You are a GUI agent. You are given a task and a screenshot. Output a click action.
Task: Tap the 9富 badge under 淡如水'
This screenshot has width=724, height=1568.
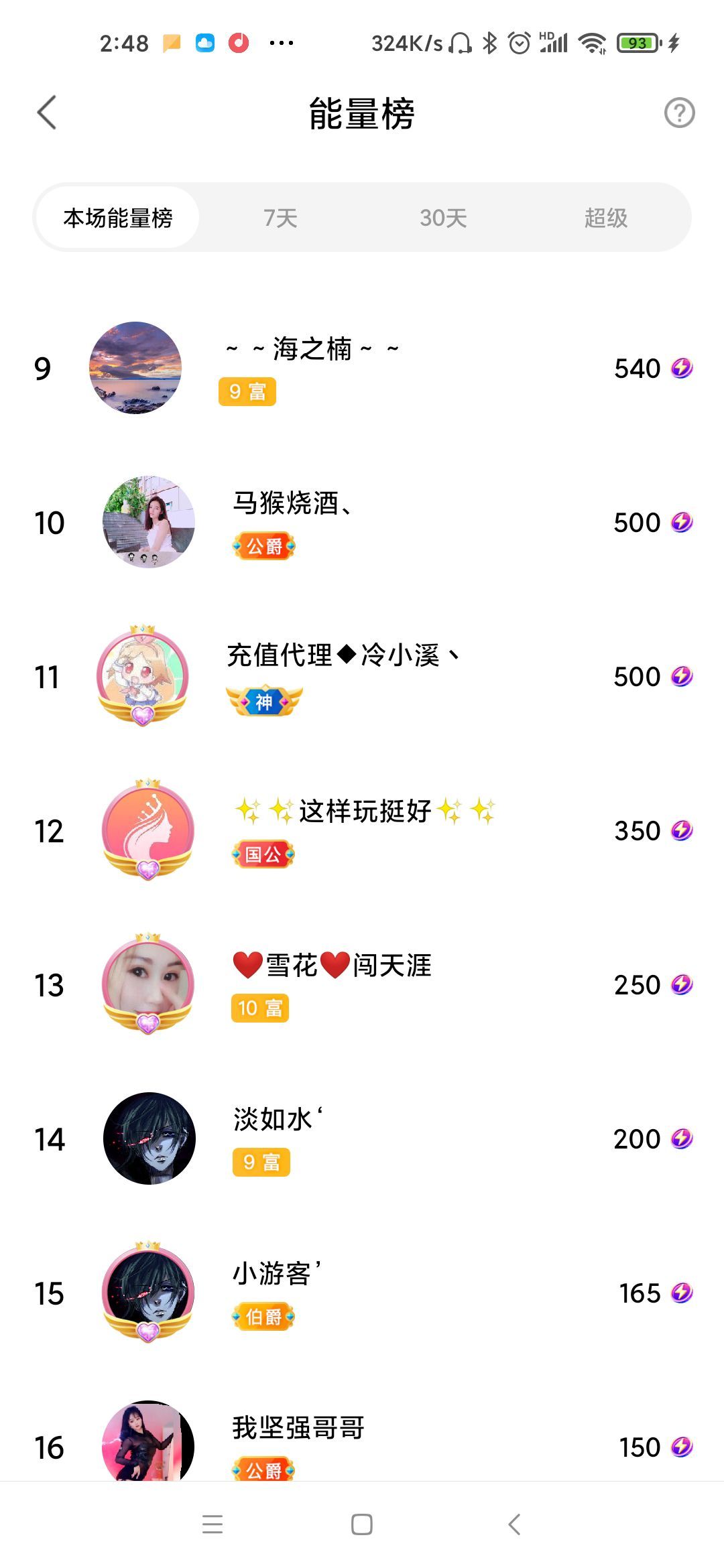[x=261, y=1163]
